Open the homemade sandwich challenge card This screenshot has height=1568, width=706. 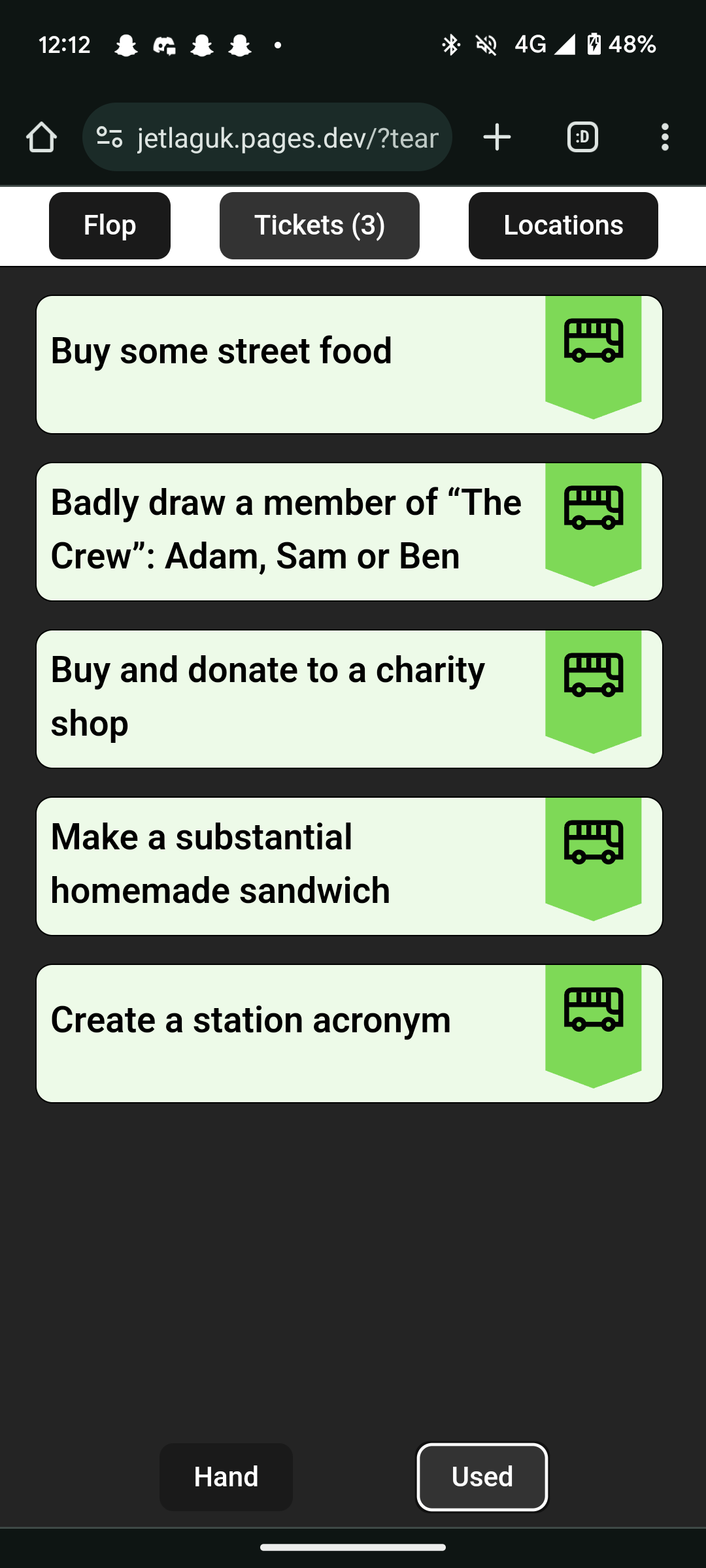tap(350, 866)
